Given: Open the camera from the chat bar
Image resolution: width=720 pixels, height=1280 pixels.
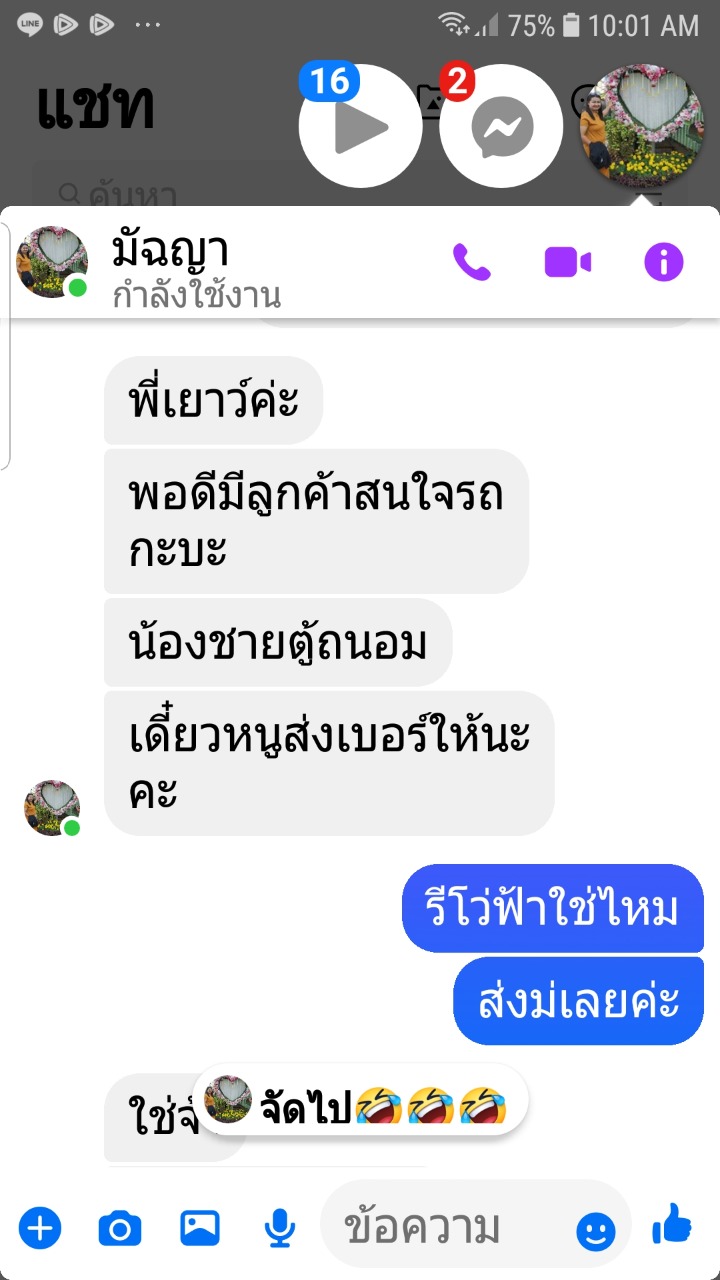Looking at the screenshot, I should [x=120, y=1228].
